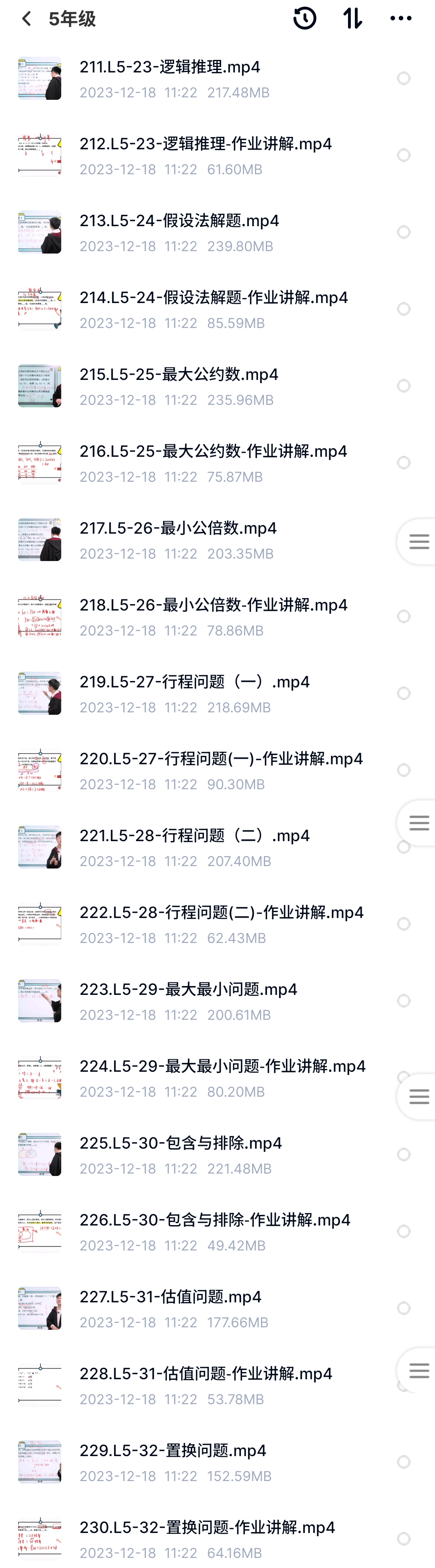
Task: Play 227.L5-31-估值问题.mp4
Action: [x=170, y=1297]
